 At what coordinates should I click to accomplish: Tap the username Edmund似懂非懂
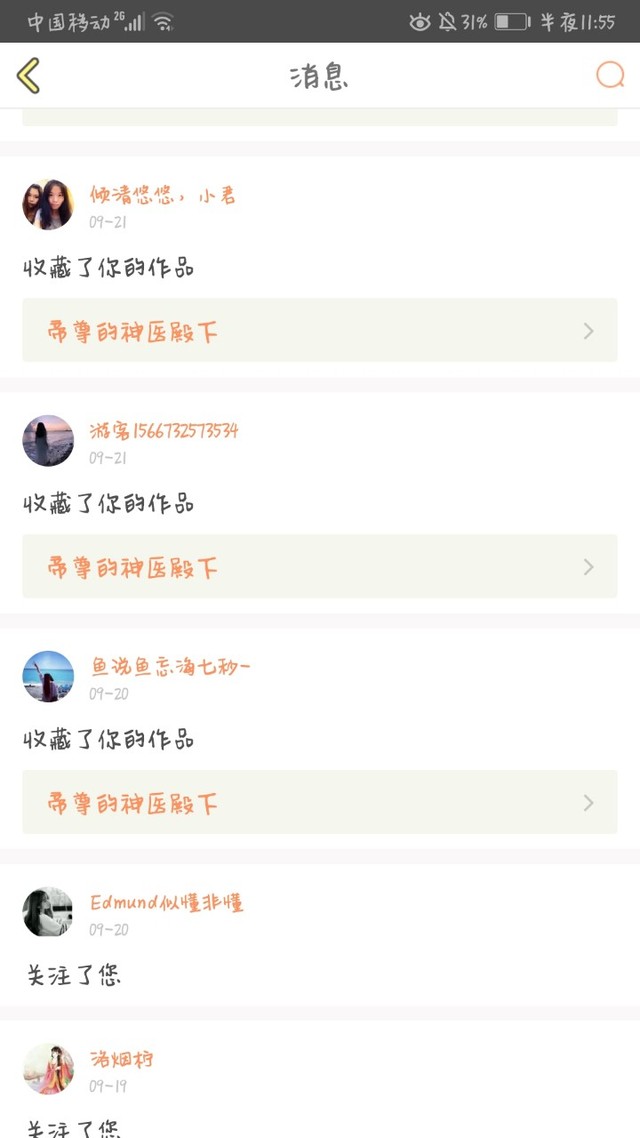pos(167,903)
